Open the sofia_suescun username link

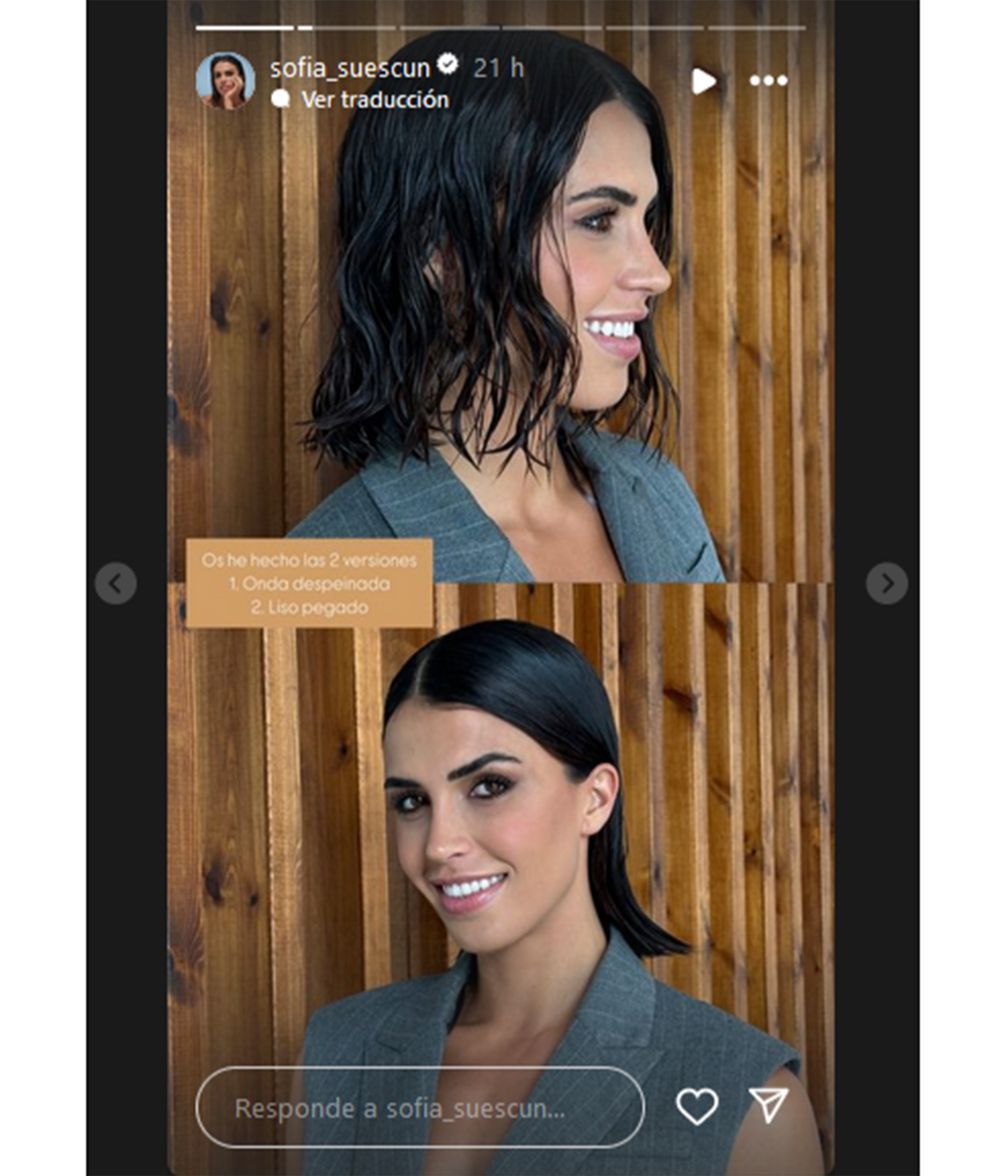click(x=350, y=68)
